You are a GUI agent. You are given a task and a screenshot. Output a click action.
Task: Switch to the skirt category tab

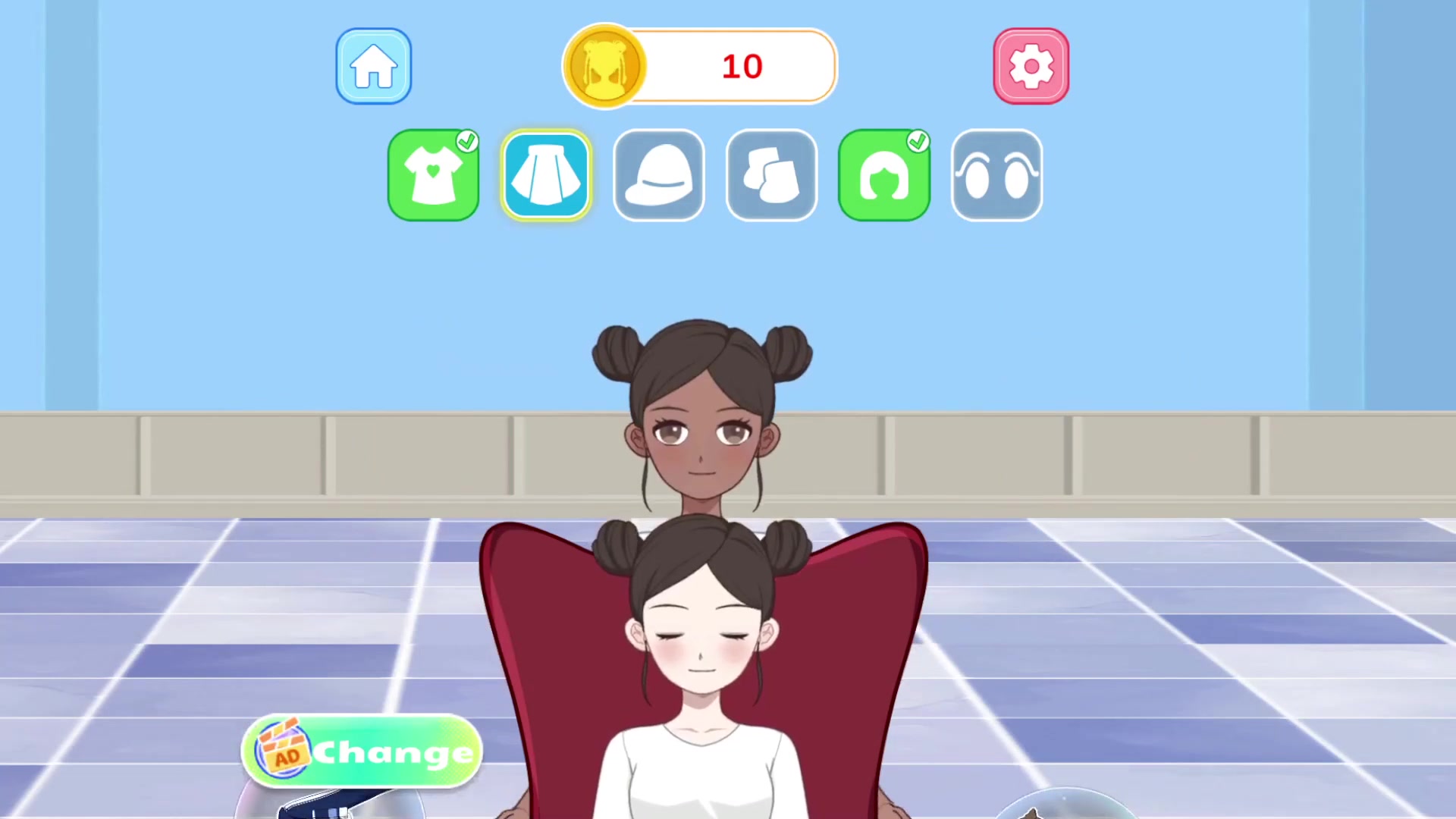pyautogui.click(x=546, y=175)
